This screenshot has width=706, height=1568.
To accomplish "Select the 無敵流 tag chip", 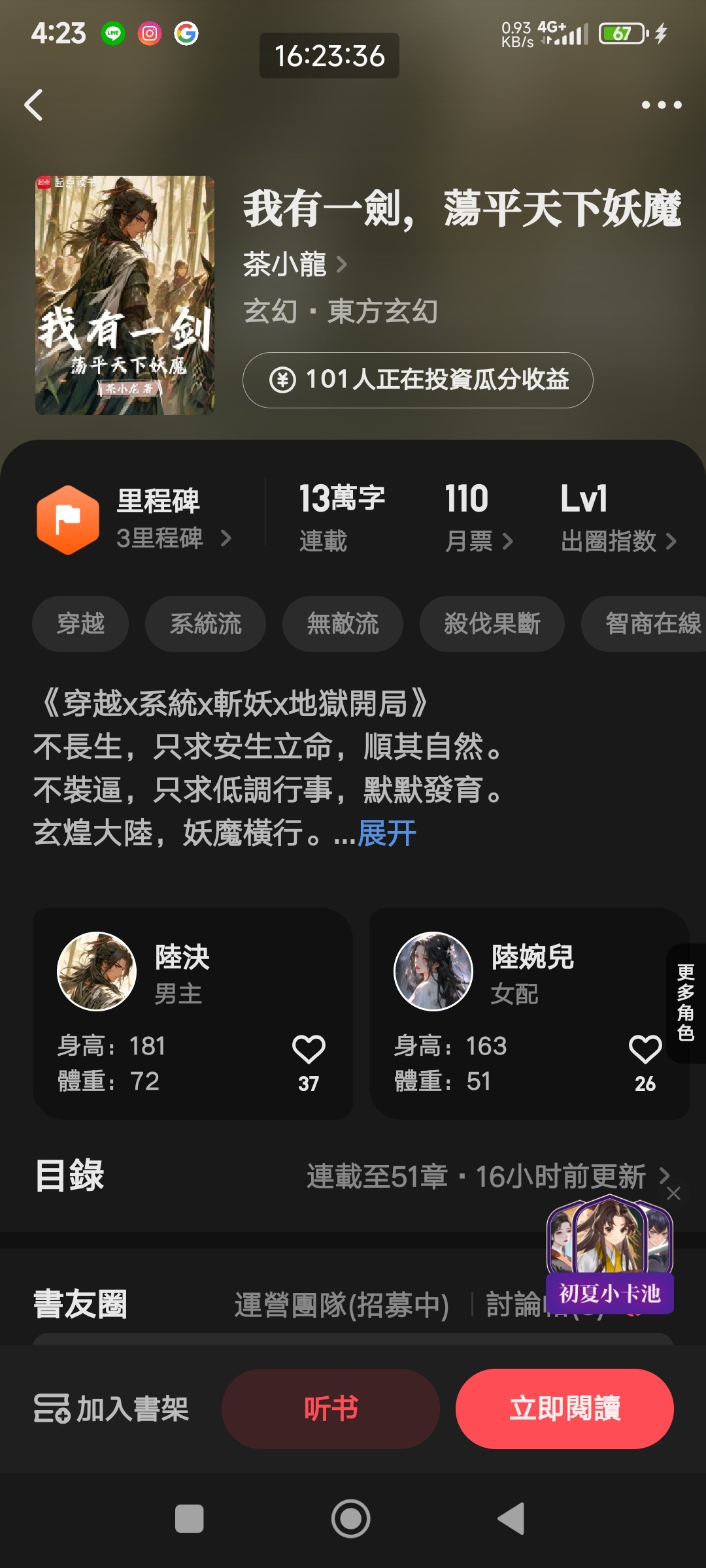I will click(343, 624).
